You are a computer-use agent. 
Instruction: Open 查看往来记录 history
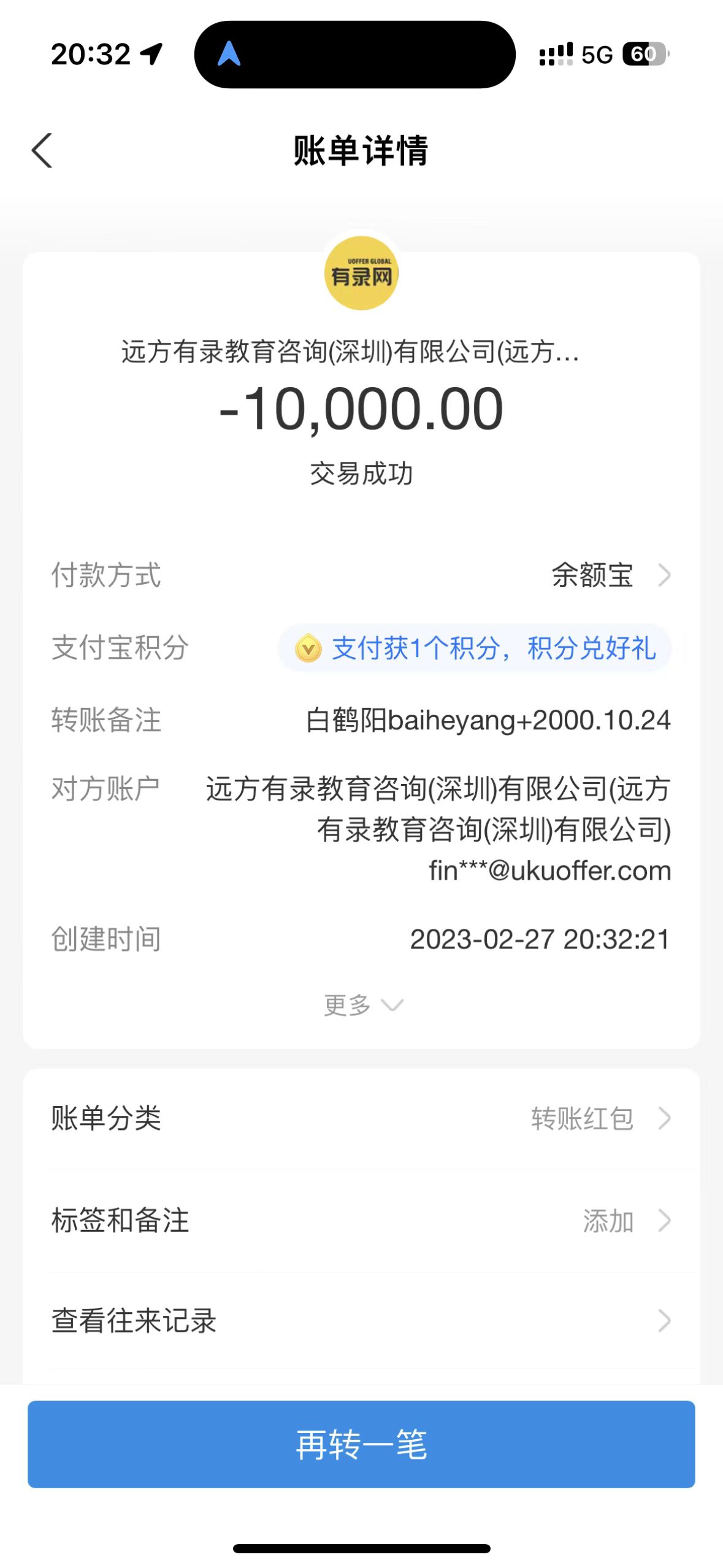pyautogui.click(x=361, y=1321)
